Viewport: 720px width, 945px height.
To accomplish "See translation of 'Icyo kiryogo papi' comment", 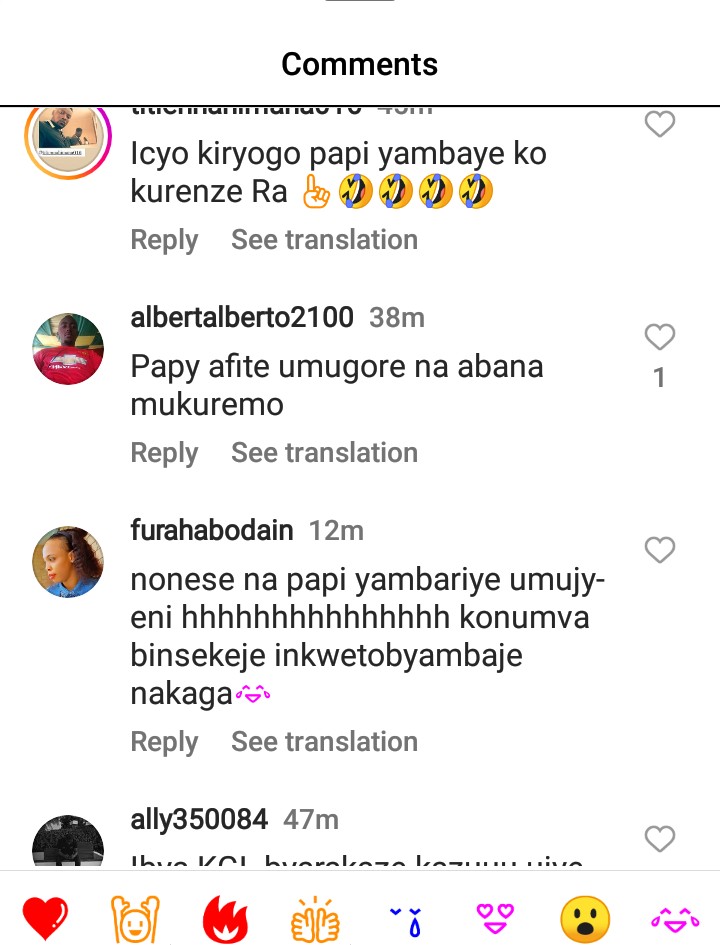I will [324, 240].
